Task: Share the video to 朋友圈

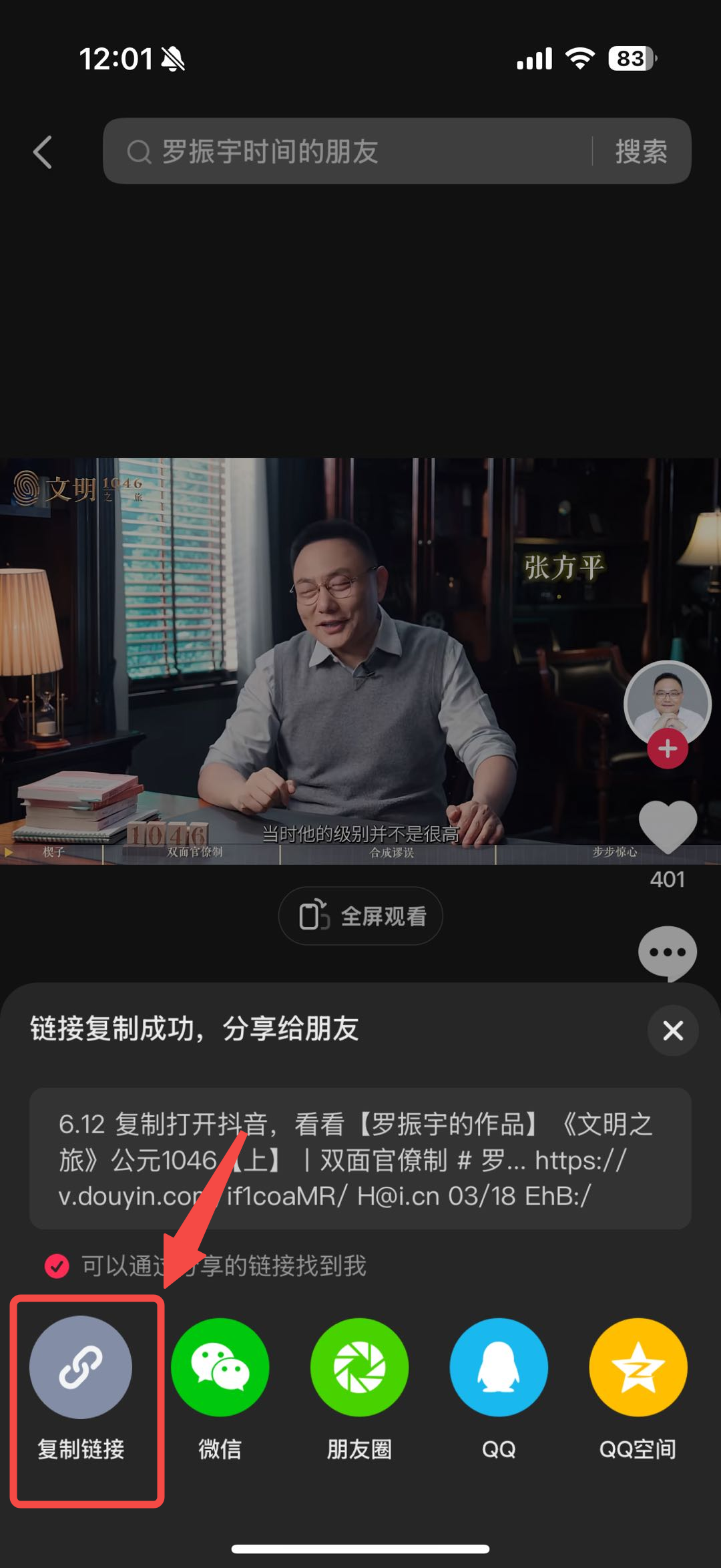Action: click(x=359, y=1368)
